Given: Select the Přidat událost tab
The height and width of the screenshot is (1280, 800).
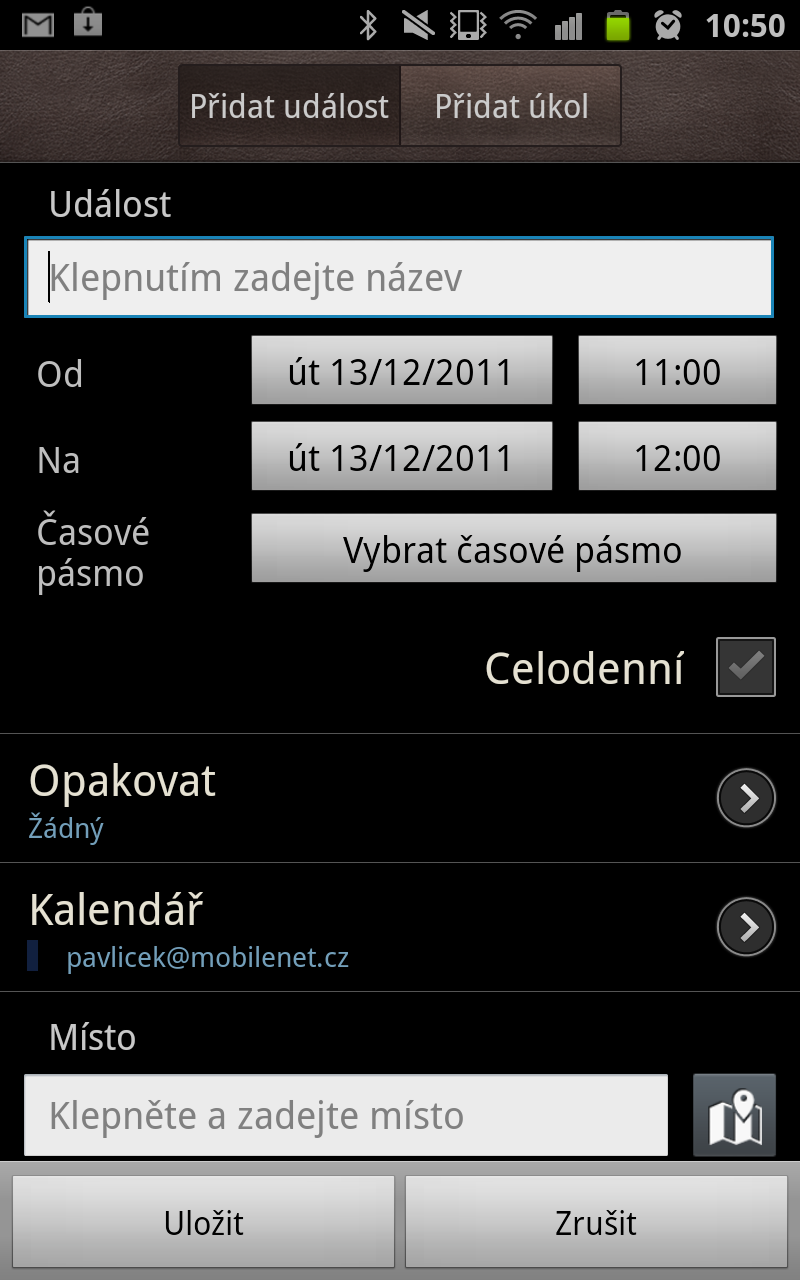Looking at the screenshot, I should [x=288, y=105].
